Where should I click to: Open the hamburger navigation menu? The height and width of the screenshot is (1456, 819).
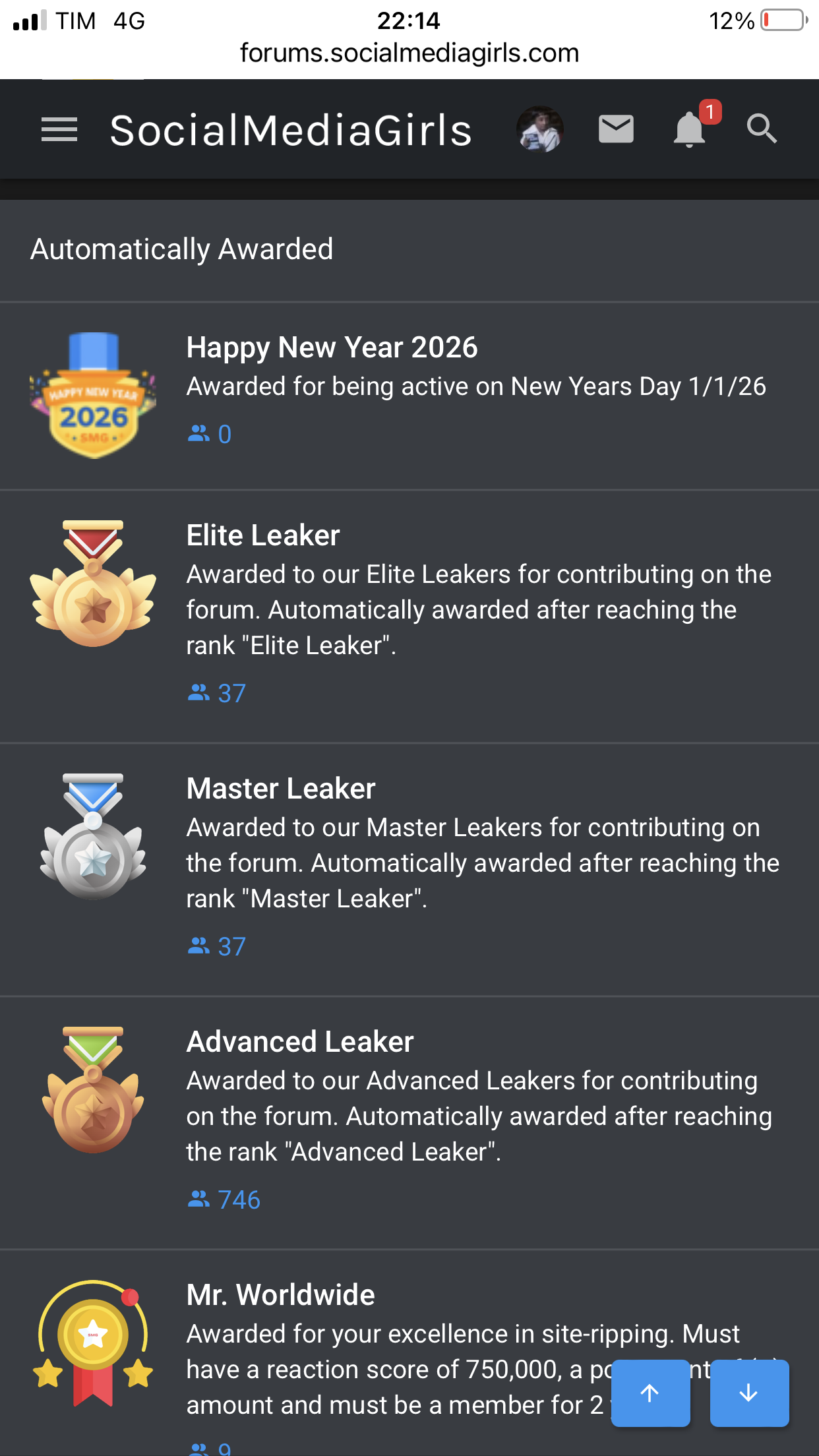point(59,129)
